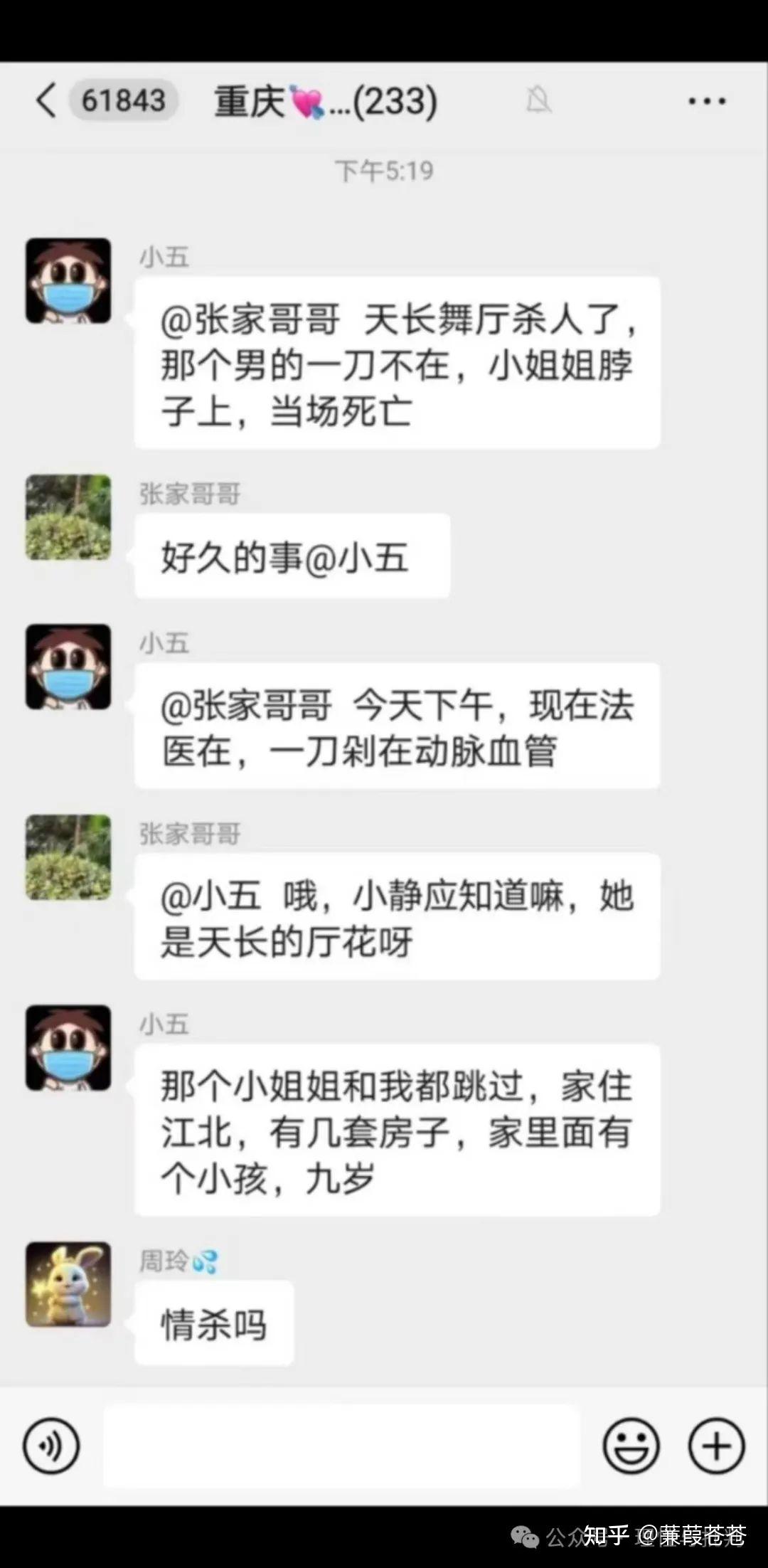Switch to voice message input

51,1446
